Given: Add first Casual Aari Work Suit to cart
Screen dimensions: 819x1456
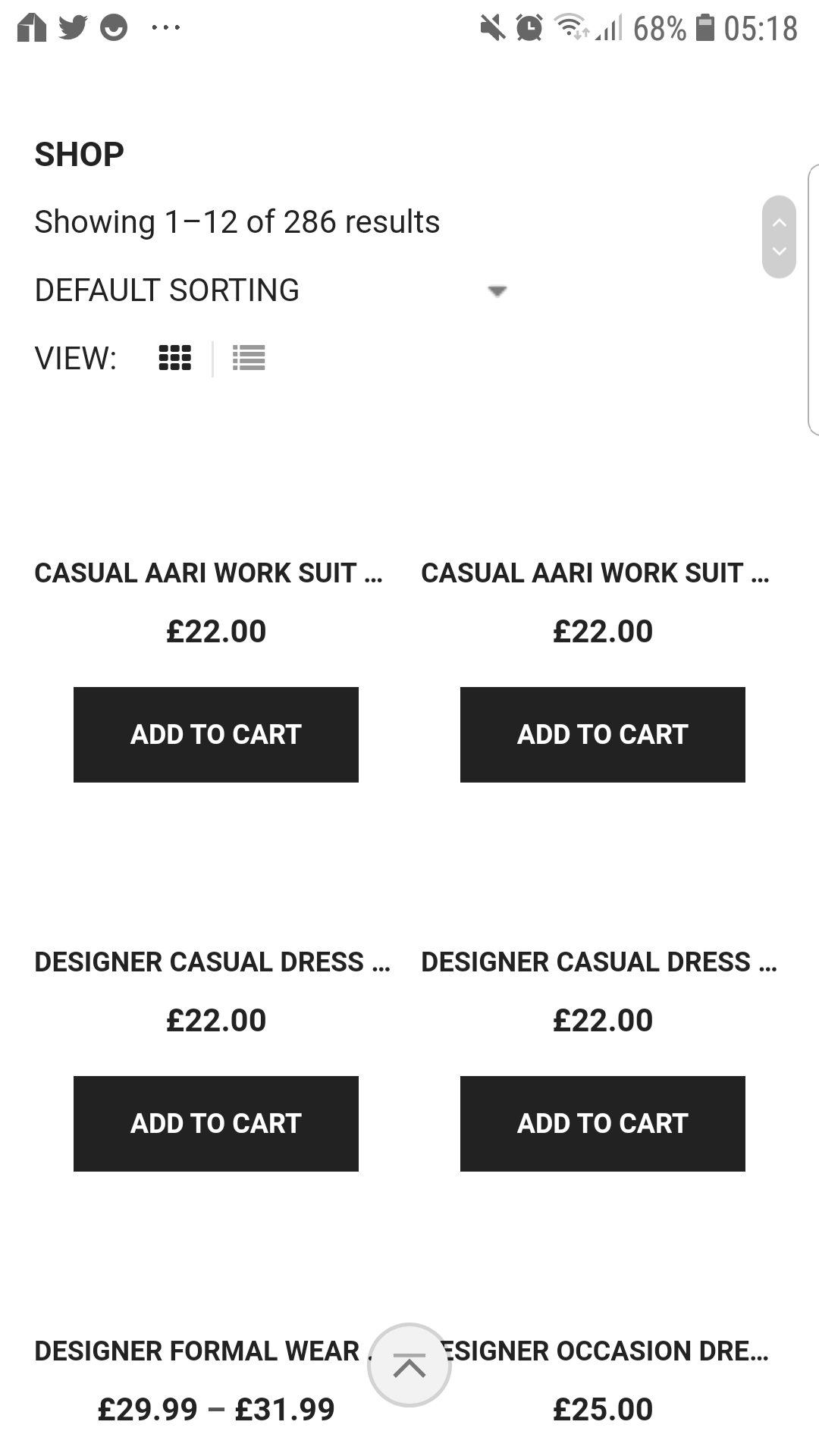Looking at the screenshot, I should 216,735.
